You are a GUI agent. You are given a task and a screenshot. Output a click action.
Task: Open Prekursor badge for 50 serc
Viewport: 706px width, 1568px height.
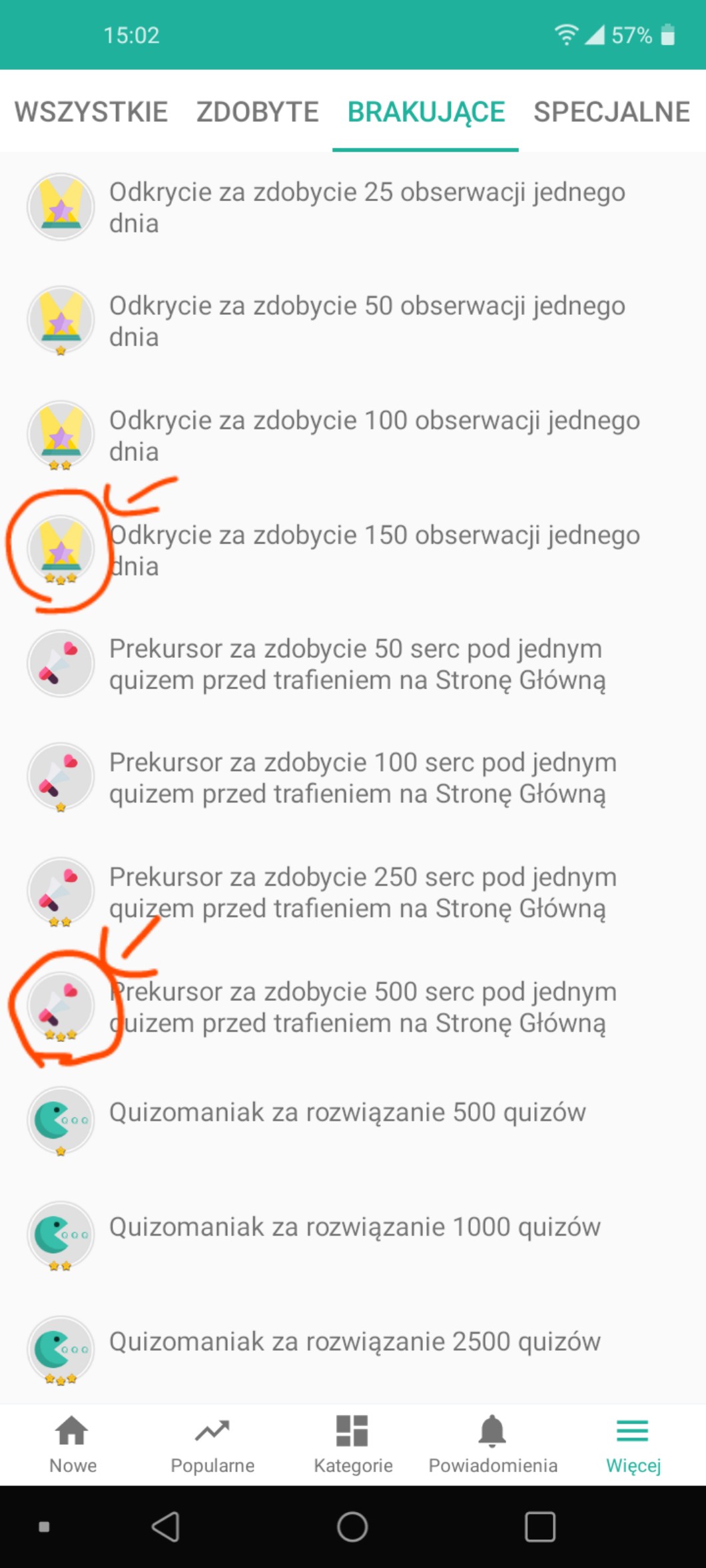click(x=357, y=664)
